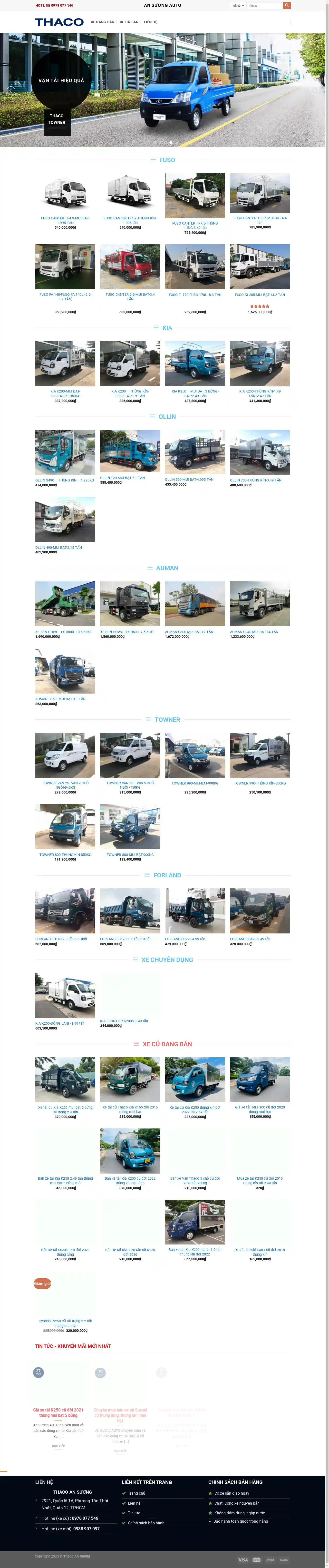Select Towner 990 thùng kín 800kg

(x=260, y=784)
